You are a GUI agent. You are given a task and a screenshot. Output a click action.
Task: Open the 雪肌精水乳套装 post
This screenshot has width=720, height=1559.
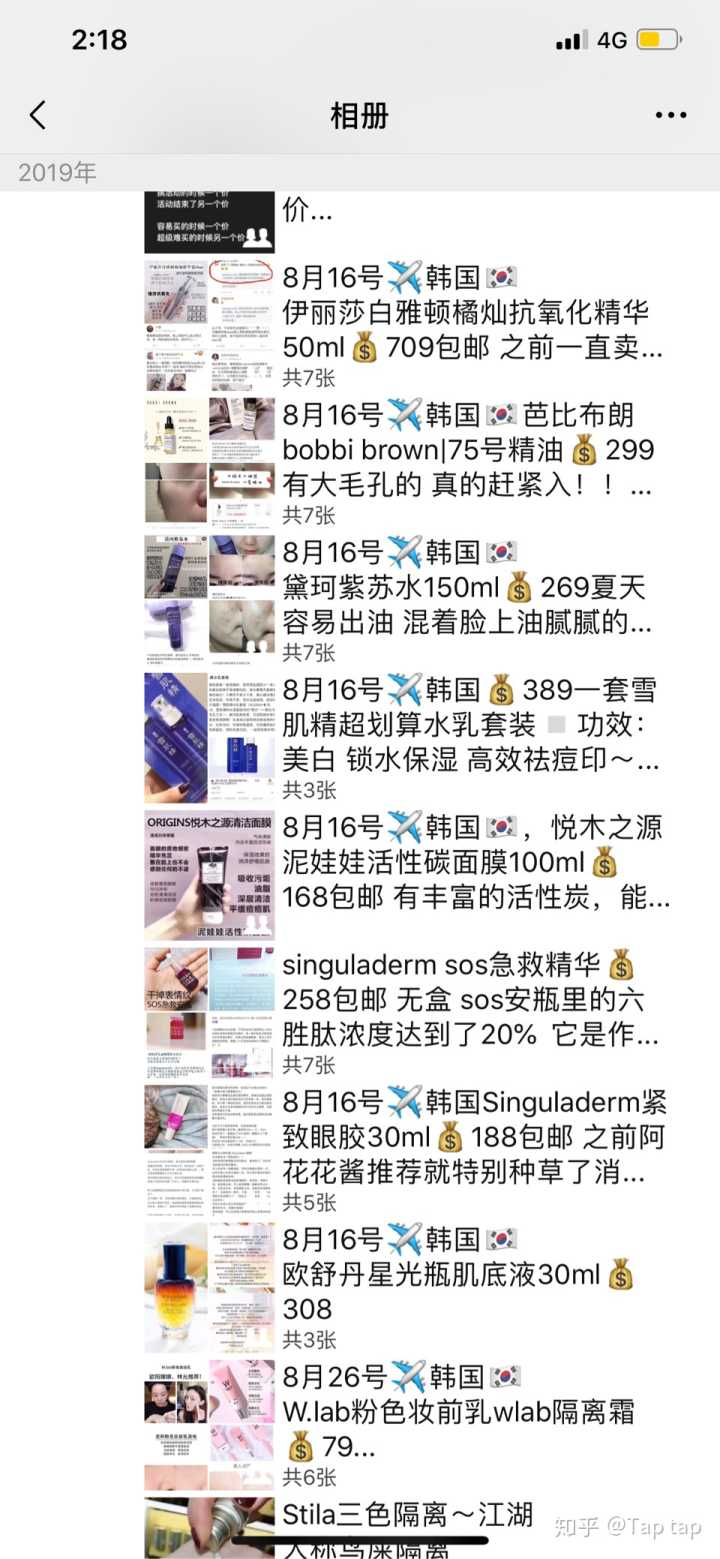point(470,725)
